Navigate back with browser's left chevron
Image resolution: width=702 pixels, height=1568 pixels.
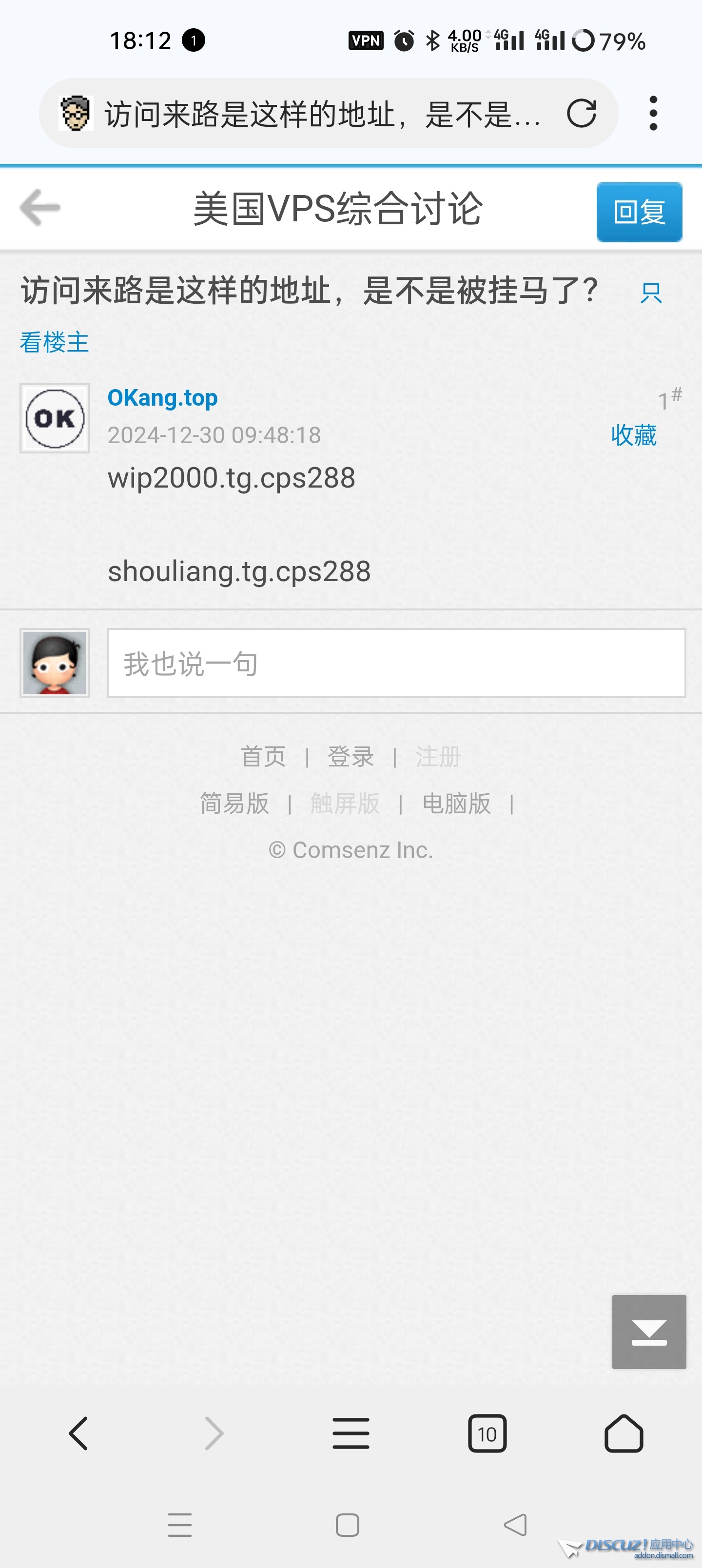tap(78, 1433)
